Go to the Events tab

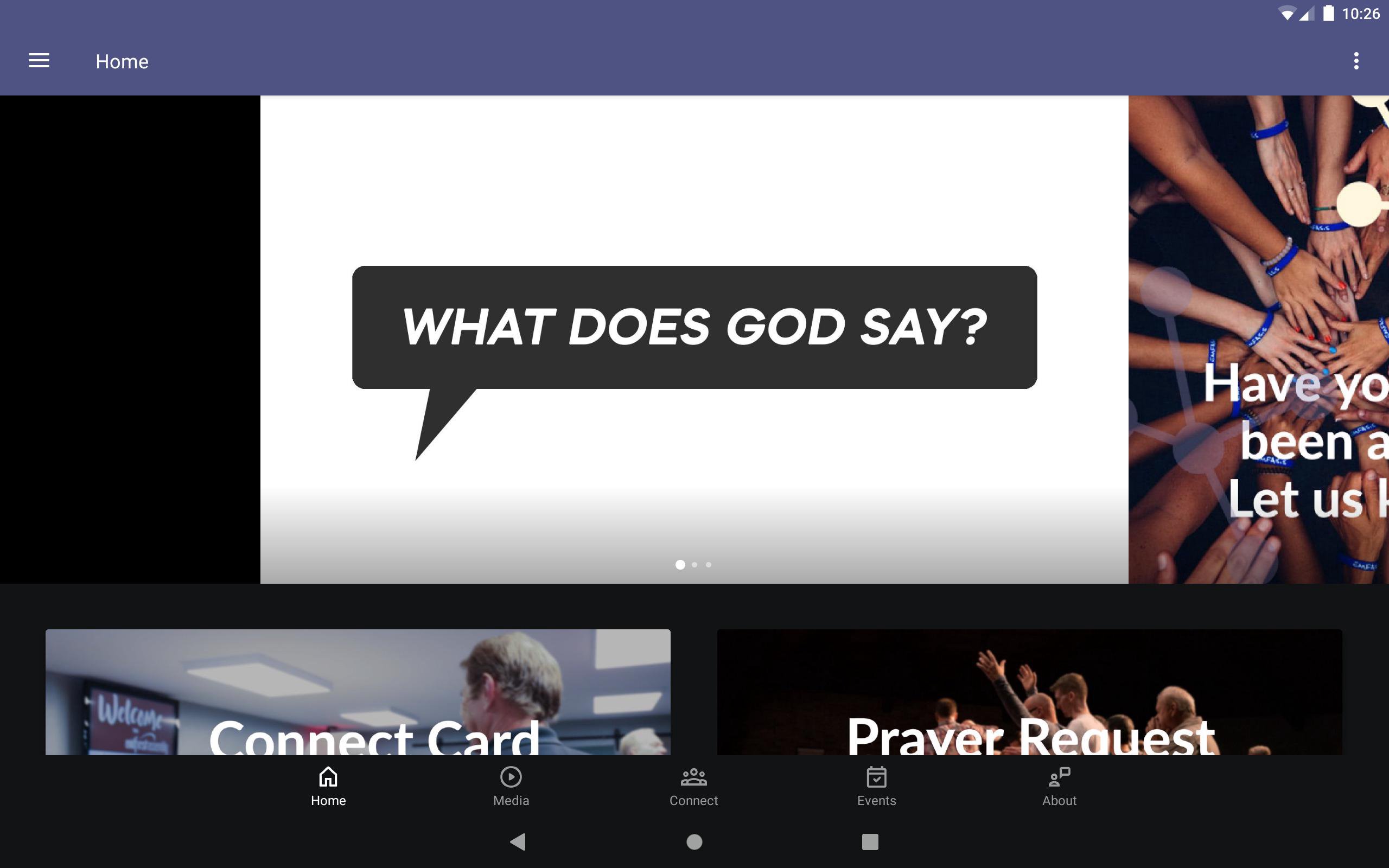[876, 787]
